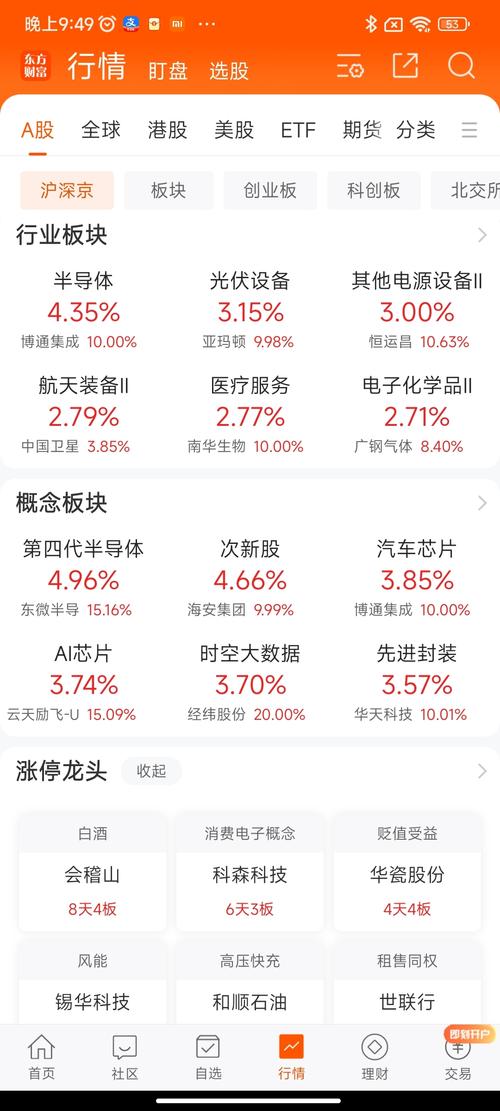Open the 科森科技 limit-up card

250,872
